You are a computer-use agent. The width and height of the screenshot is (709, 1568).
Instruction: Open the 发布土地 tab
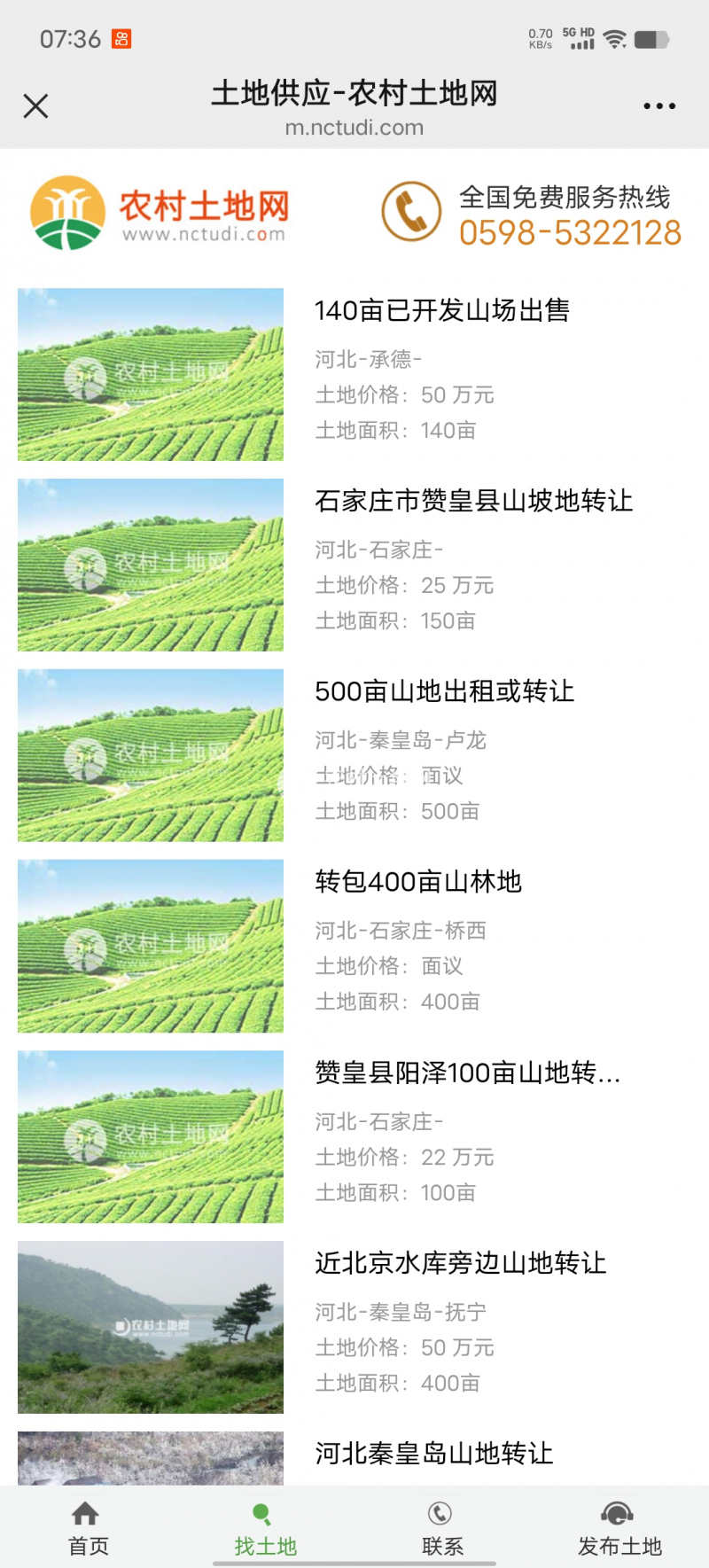coord(619,1528)
